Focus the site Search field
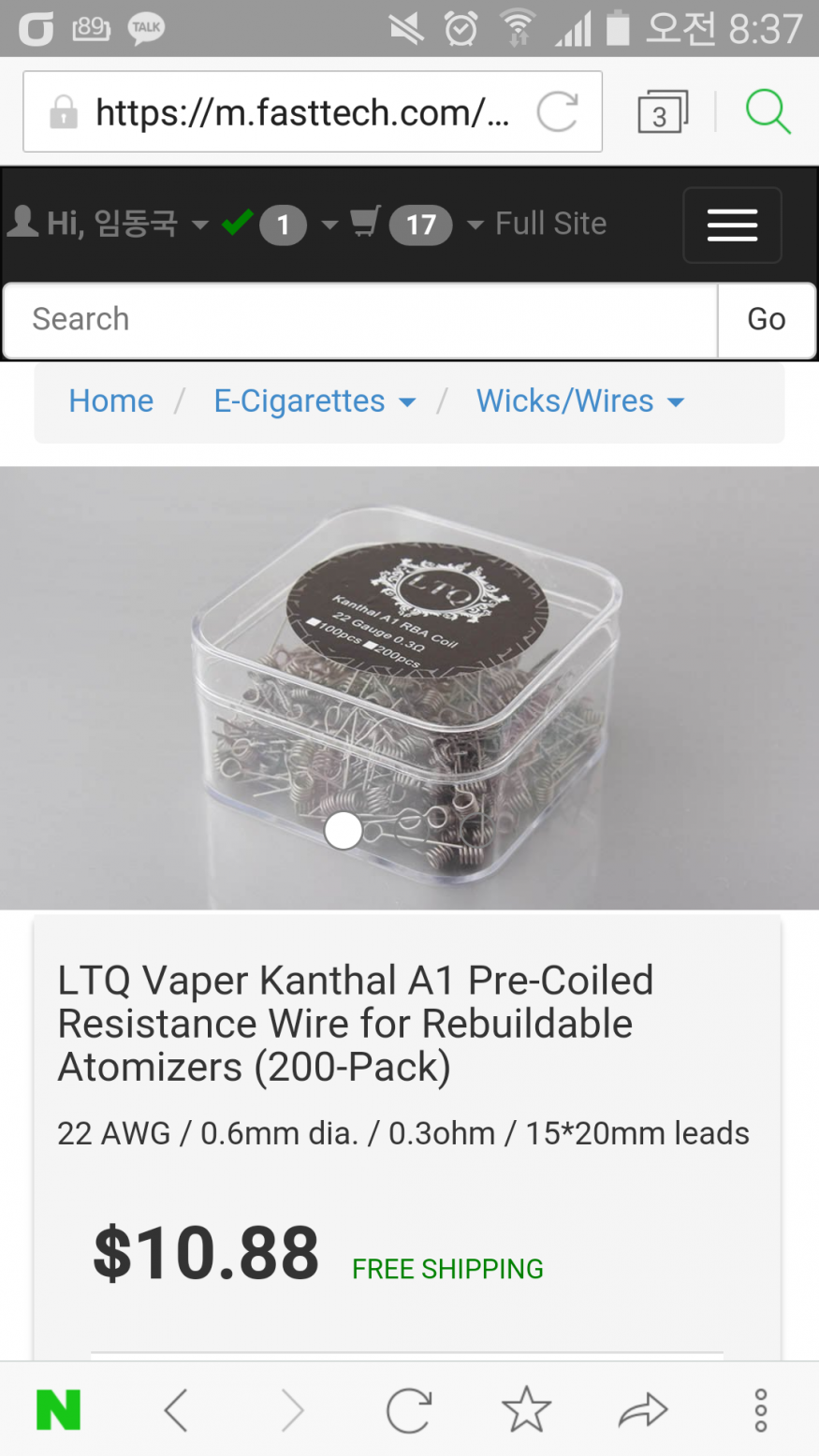Viewport: 819px width, 1456px height. click(x=360, y=320)
